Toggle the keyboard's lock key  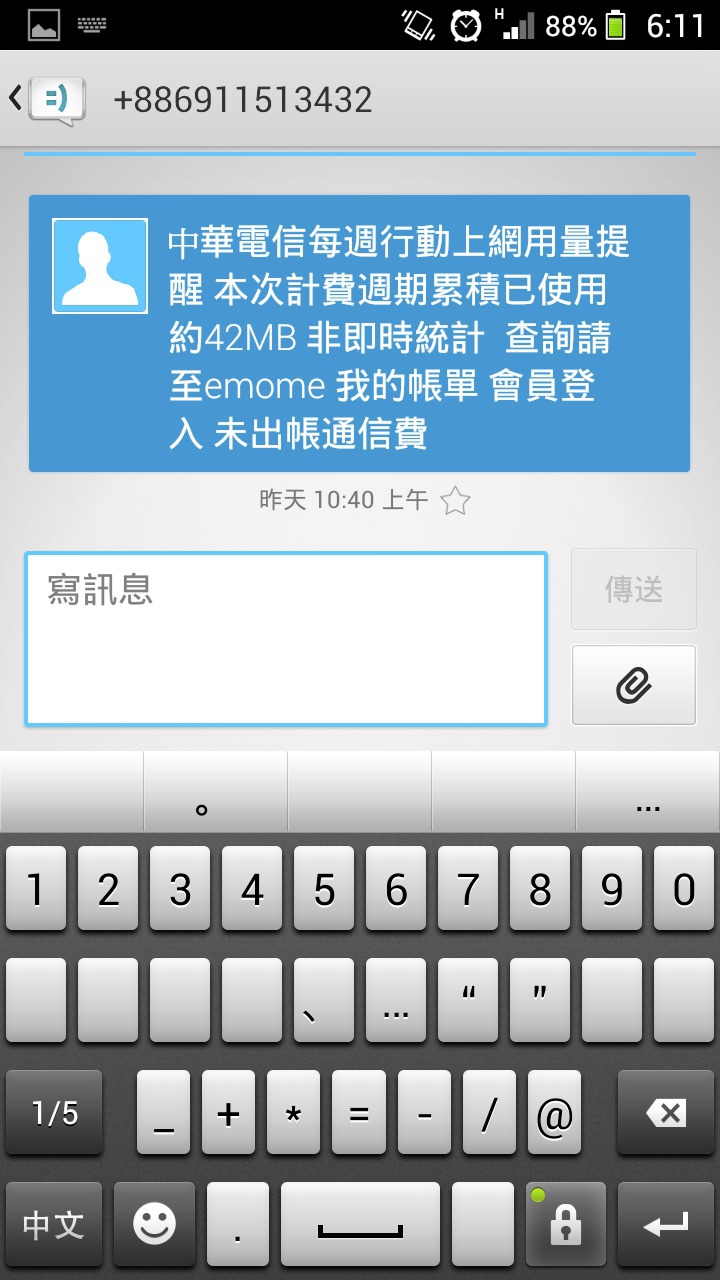(566, 1224)
